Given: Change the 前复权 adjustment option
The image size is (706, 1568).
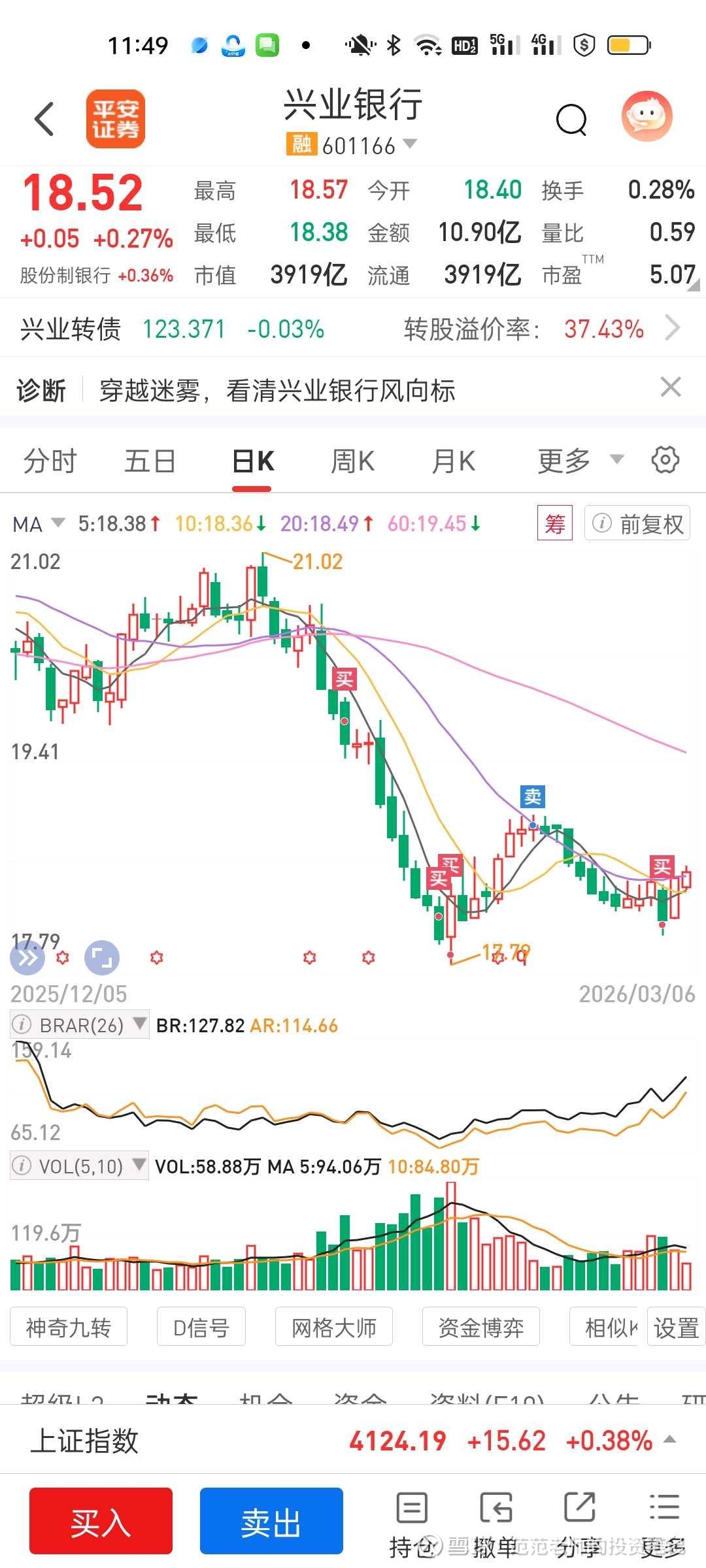Looking at the screenshot, I should (x=637, y=523).
